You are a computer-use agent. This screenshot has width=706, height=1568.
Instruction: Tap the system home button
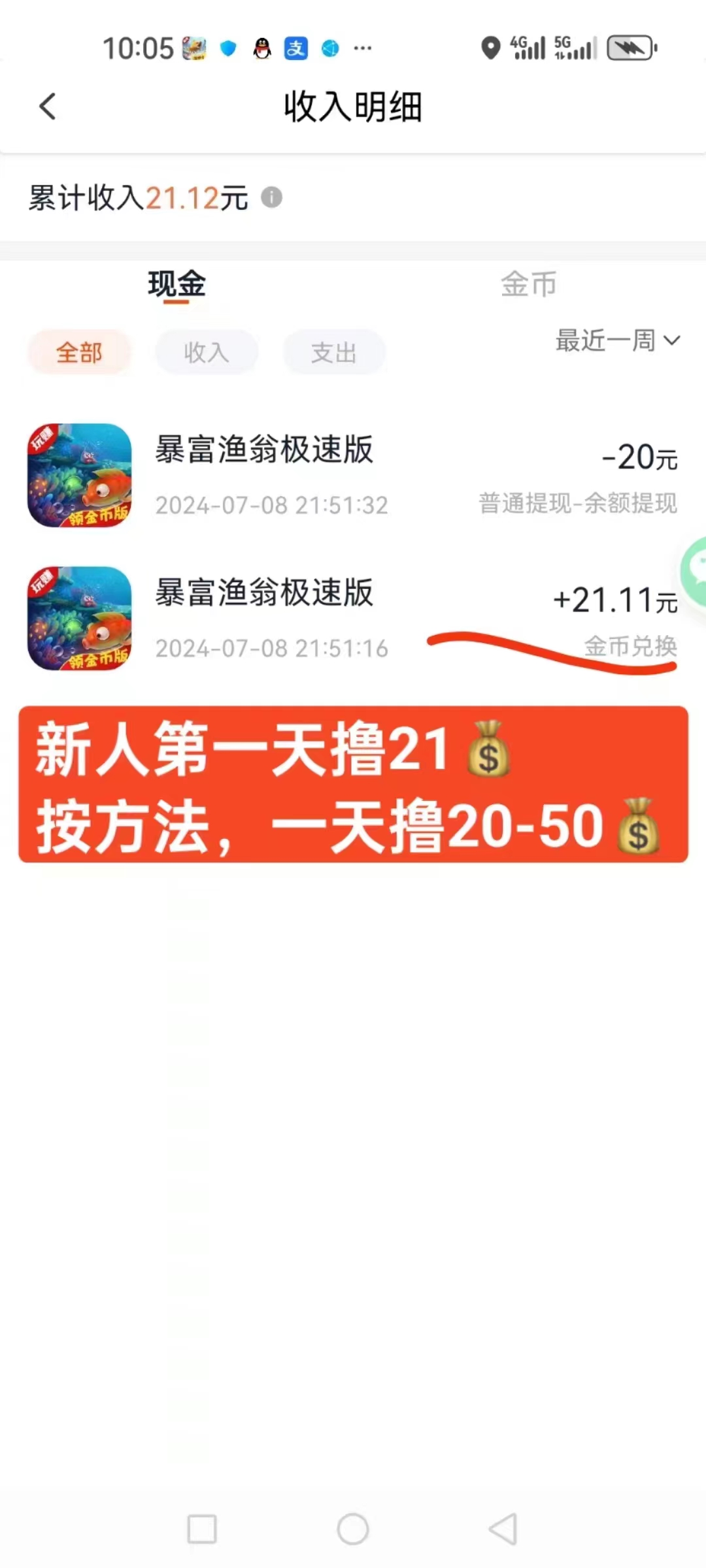click(x=353, y=1529)
